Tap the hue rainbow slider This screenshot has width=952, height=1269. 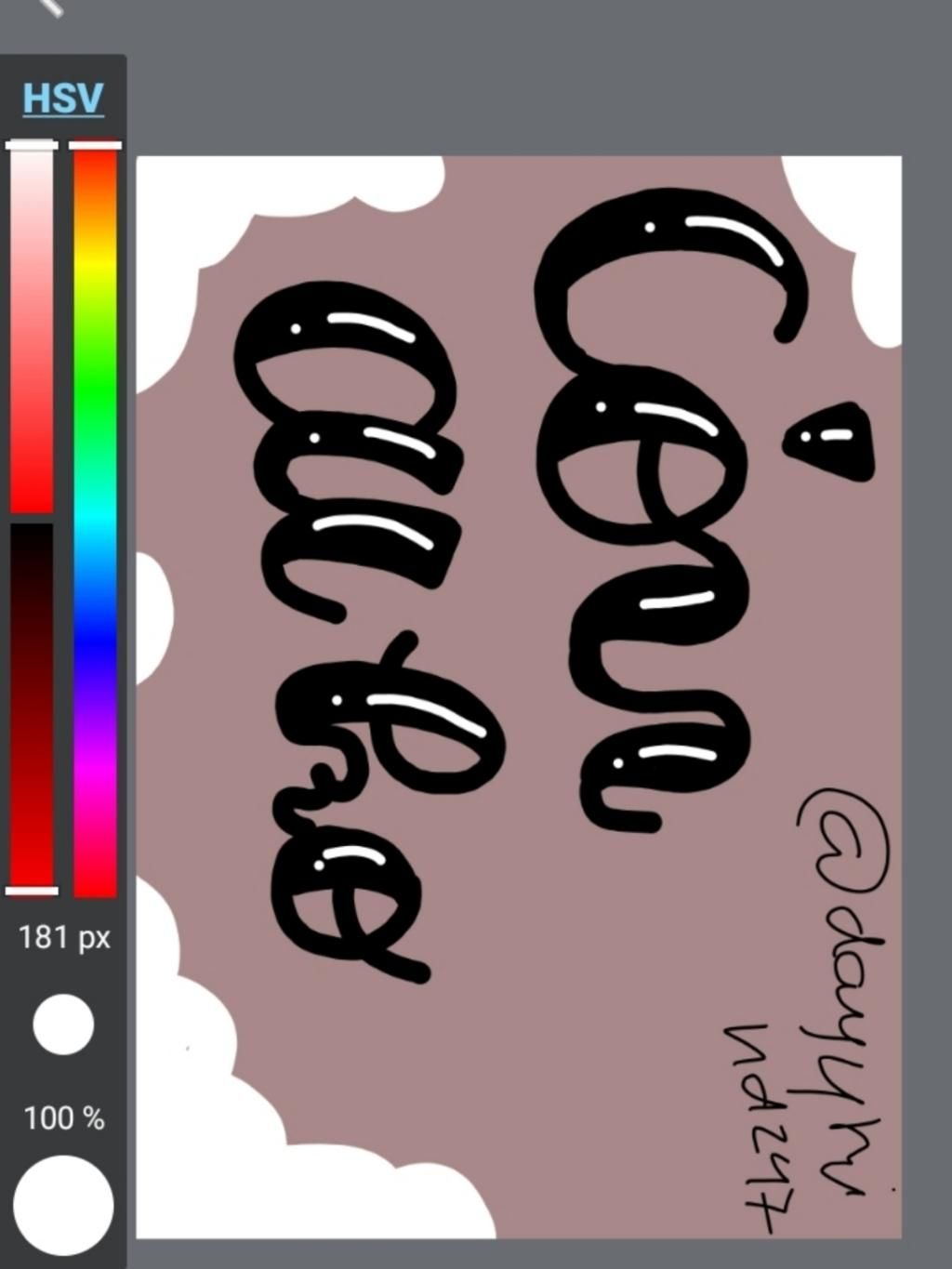(x=95, y=521)
